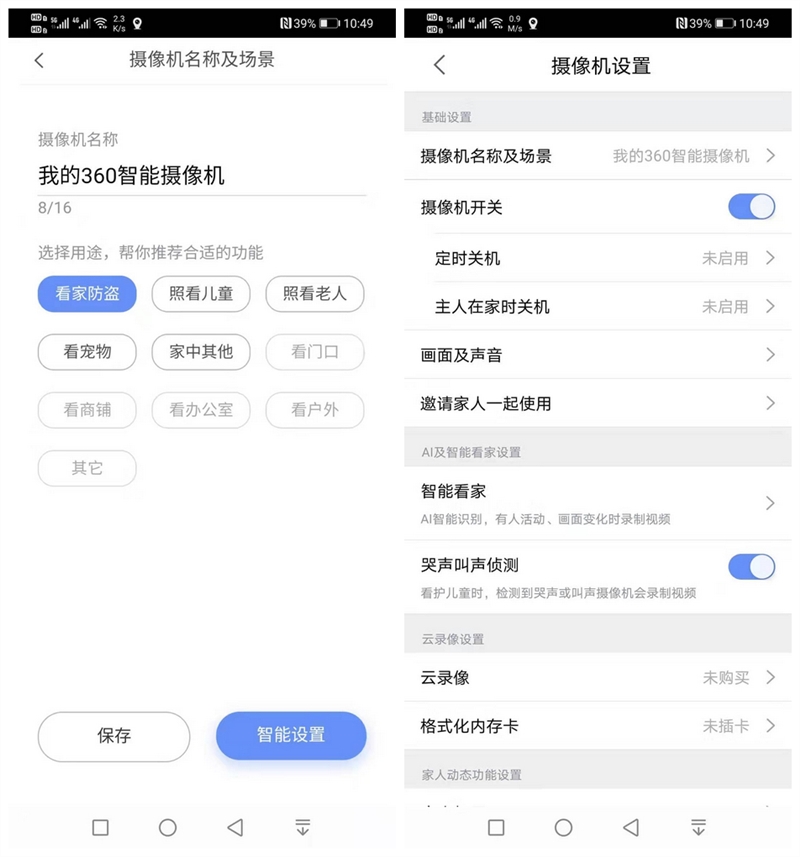Viewport: 800px width, 857px height.
Task: Tap the home circle navigation icon
Action: click(167, 828)
